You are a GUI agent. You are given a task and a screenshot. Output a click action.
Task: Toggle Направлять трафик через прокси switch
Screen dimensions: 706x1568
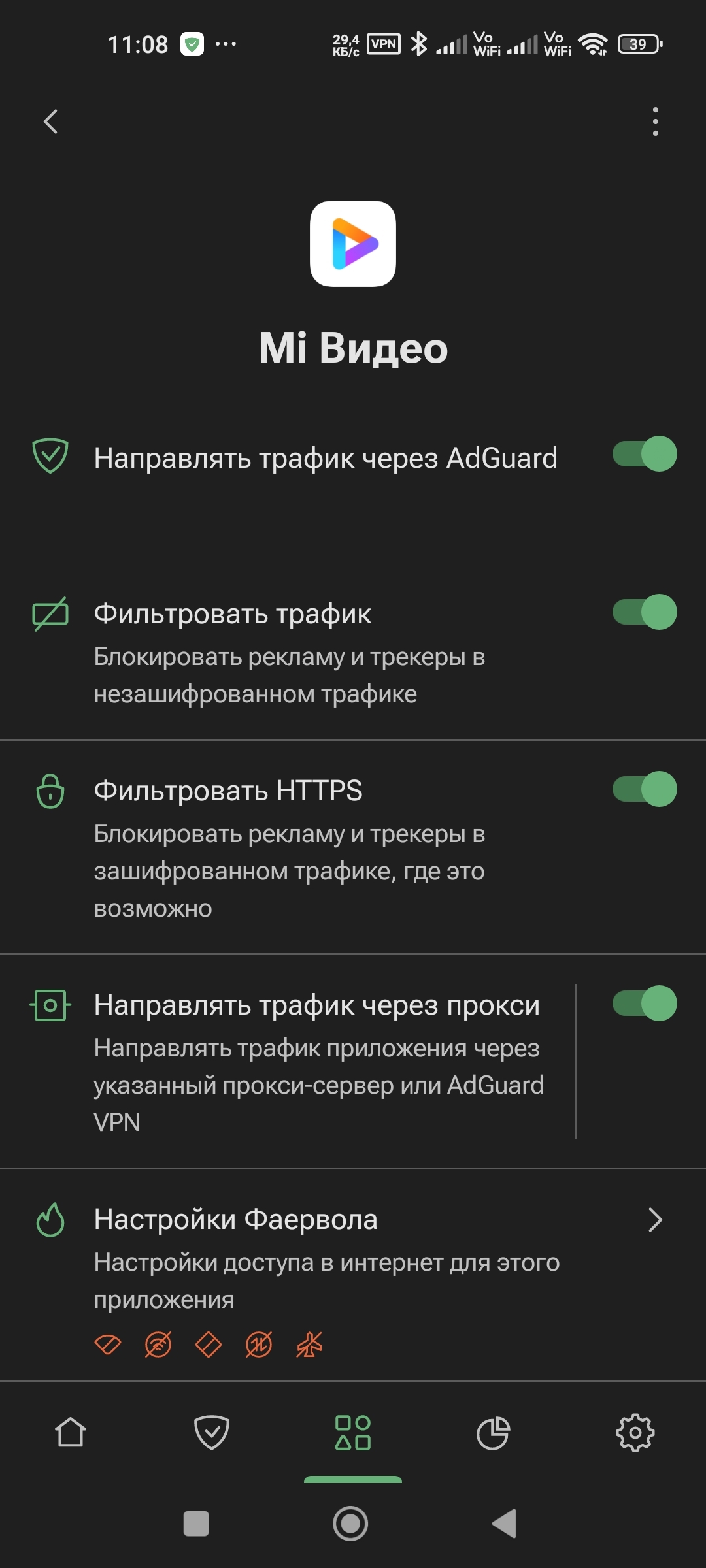tap(644, 1004)
